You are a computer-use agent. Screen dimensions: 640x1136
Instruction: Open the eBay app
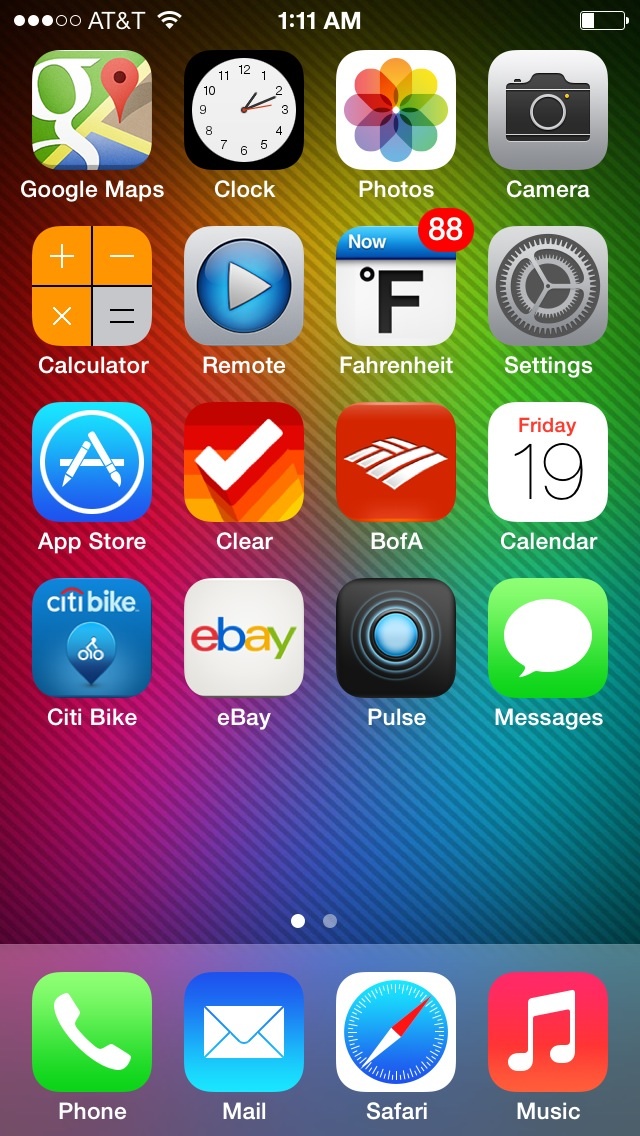point(244,638)
